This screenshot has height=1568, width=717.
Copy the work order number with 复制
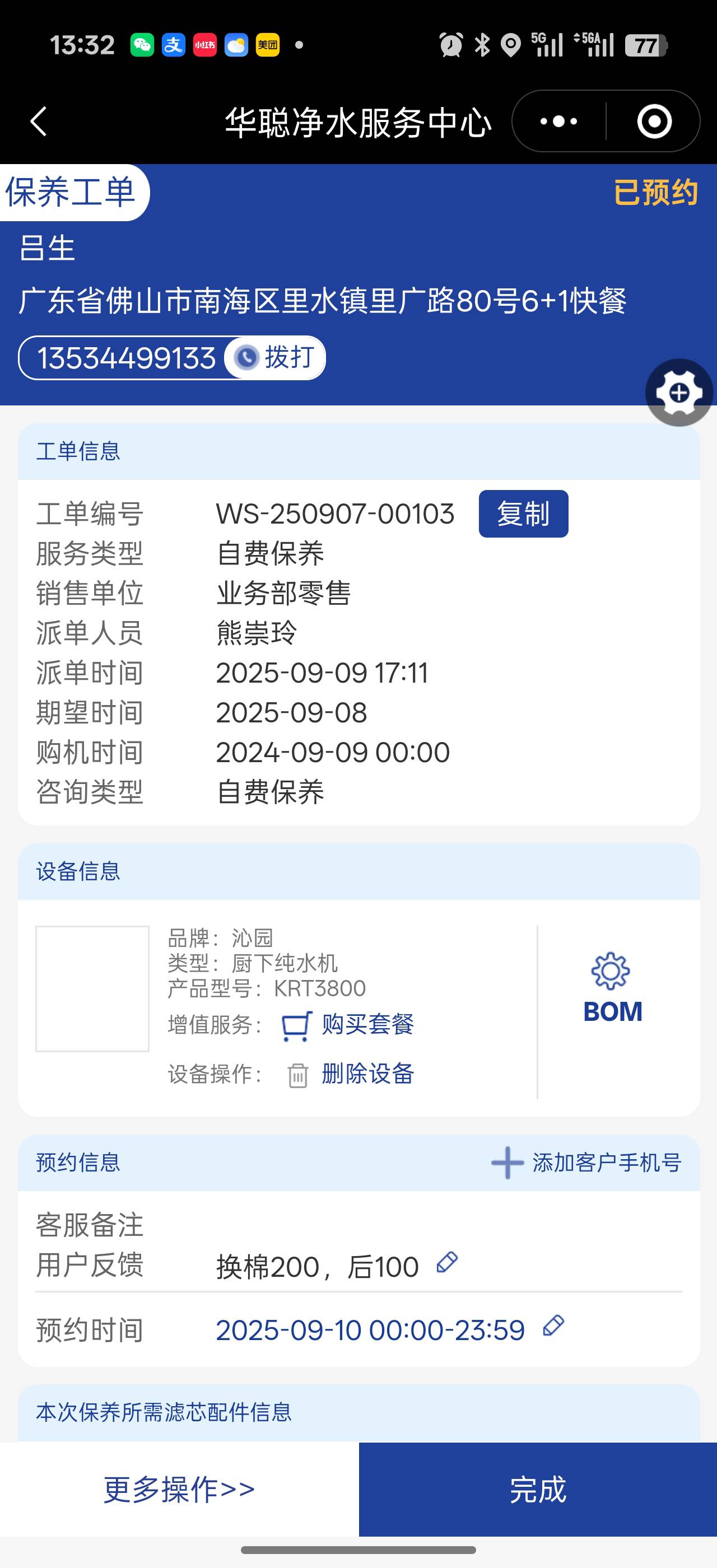[x=523, y=514]
